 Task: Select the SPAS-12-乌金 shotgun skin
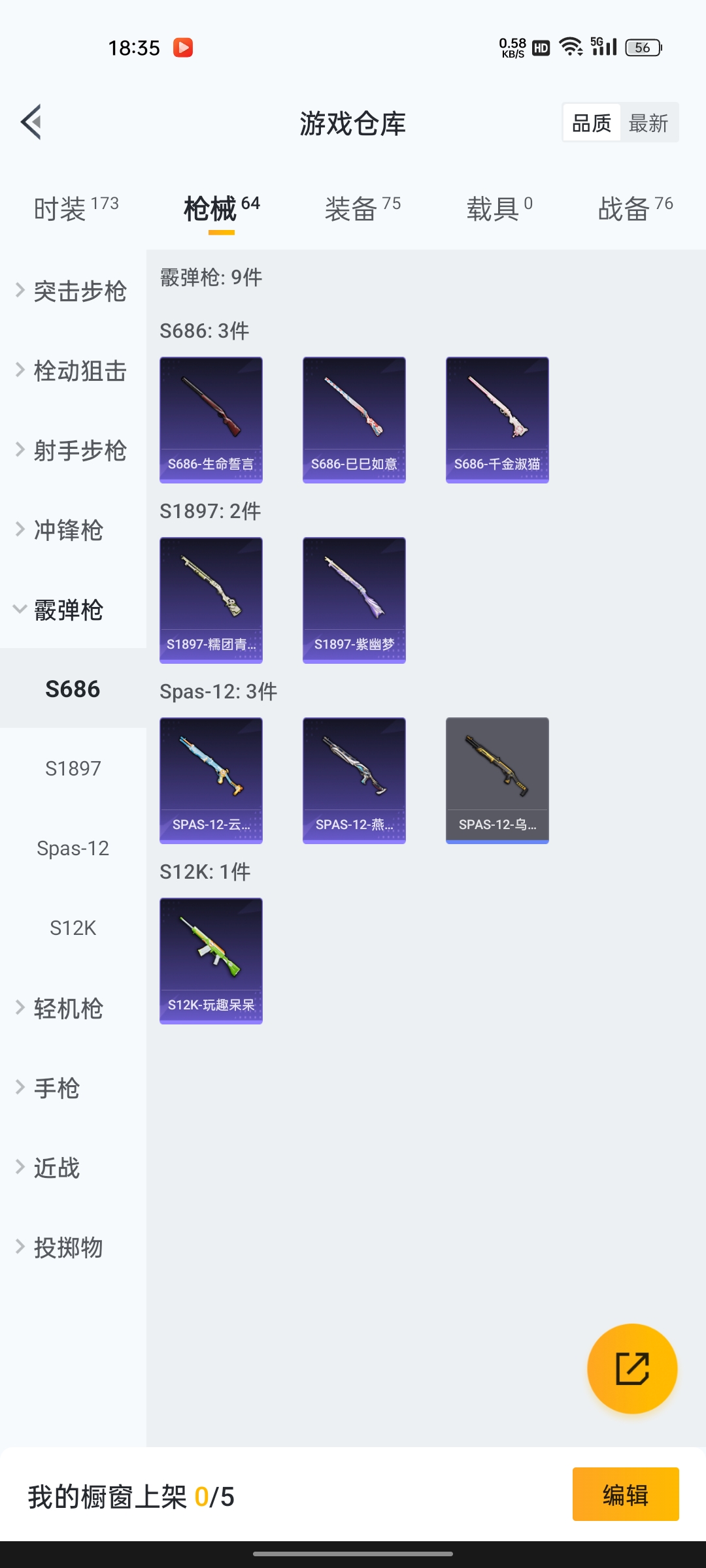click(x=497, y=780)
